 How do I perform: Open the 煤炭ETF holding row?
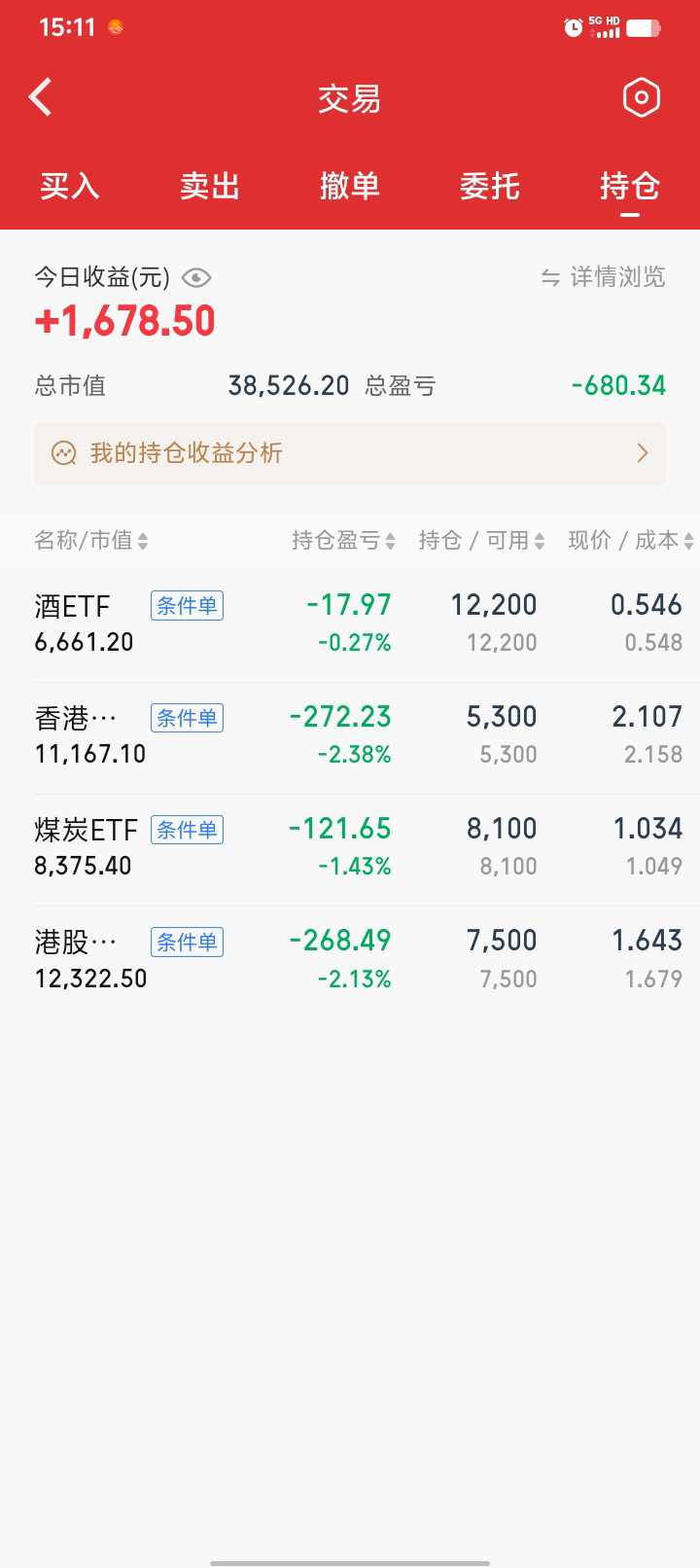tap(350, 847)
